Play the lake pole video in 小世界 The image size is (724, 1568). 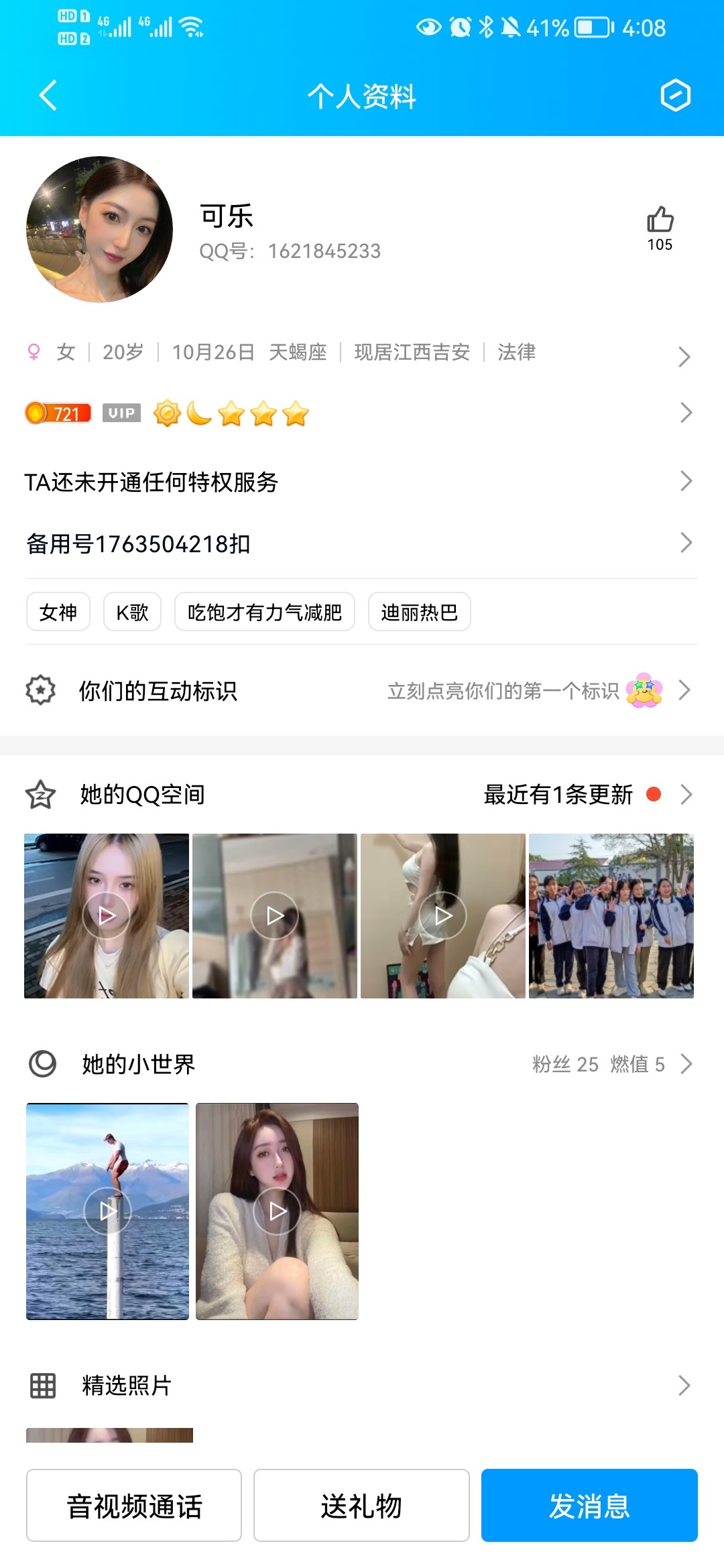click(x=107, y=1211)
